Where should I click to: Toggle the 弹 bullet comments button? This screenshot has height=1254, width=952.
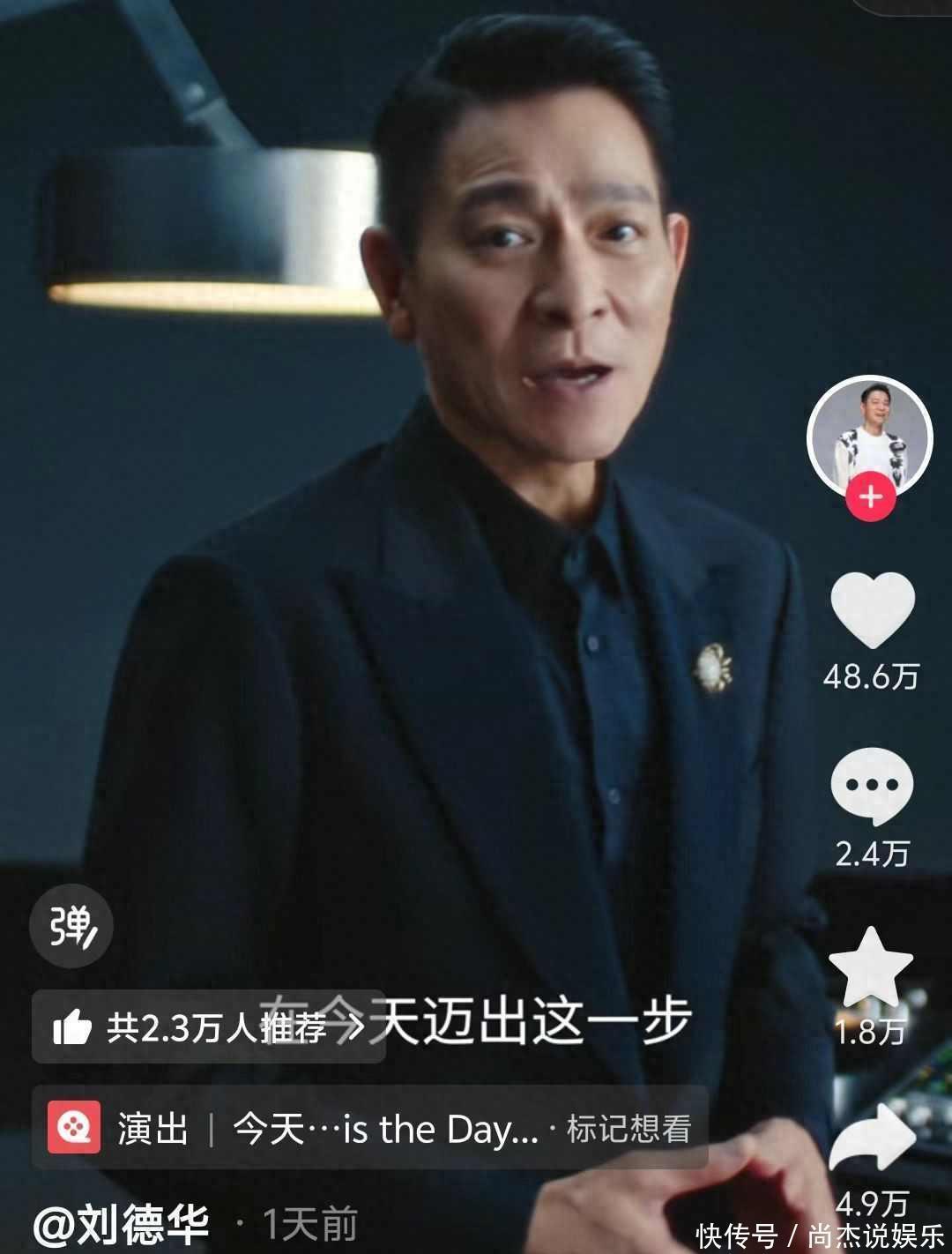tap(71, 926)
